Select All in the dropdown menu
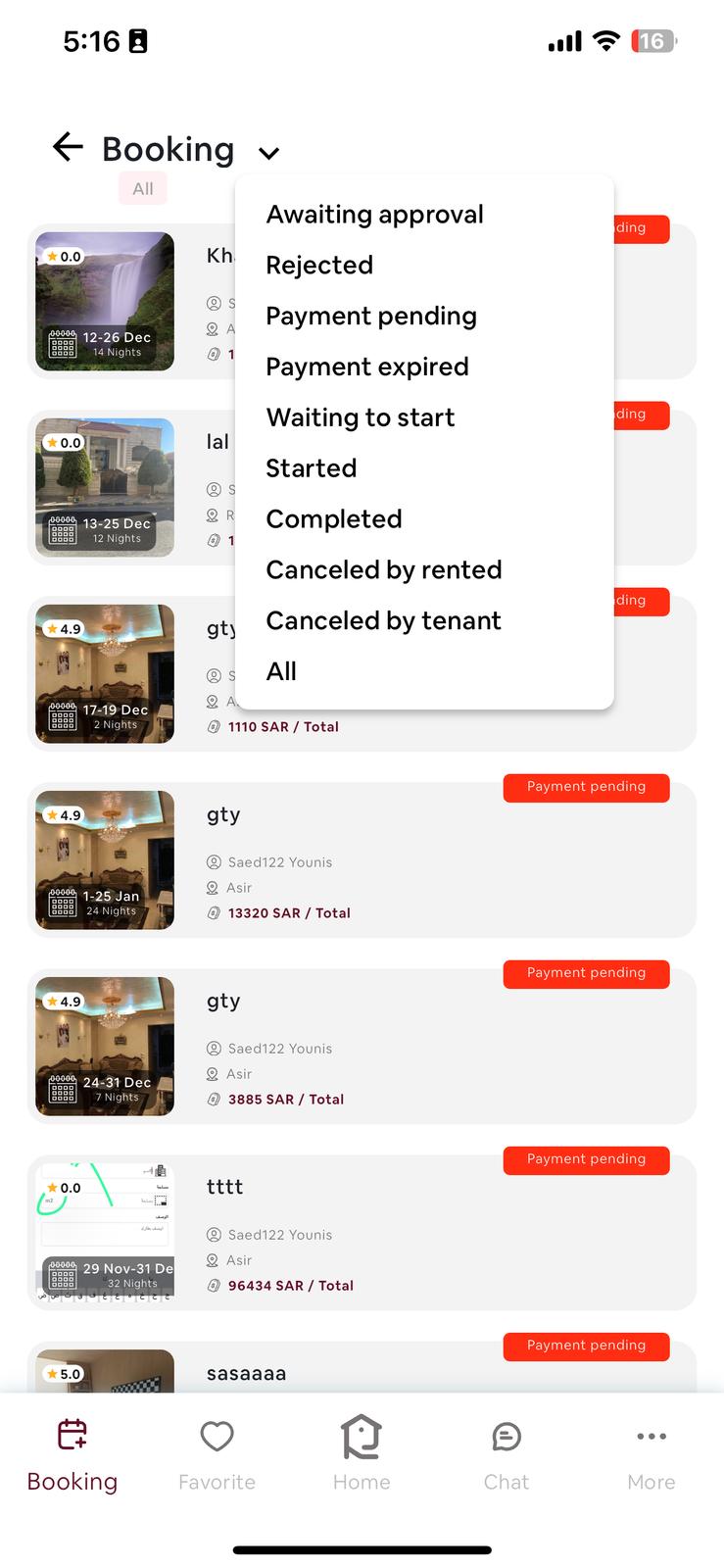 pyautogui.click(x=281, y=672)
